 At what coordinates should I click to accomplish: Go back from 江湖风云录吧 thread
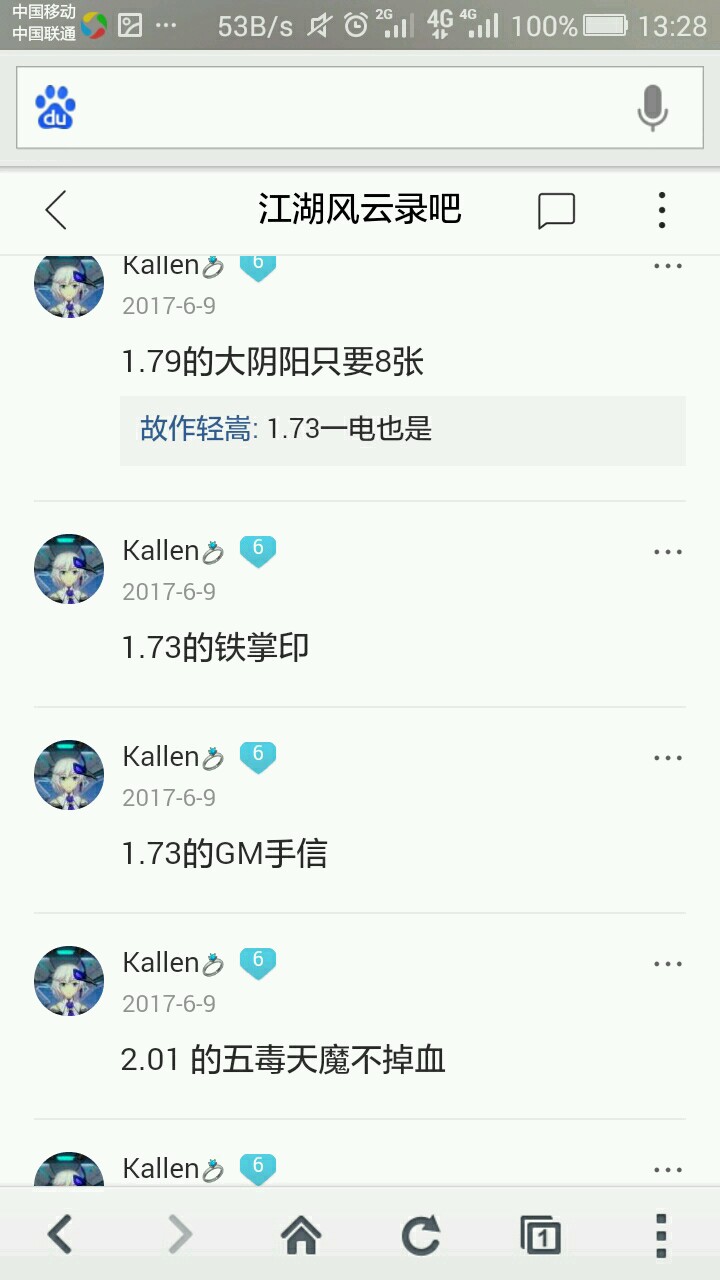57,210
